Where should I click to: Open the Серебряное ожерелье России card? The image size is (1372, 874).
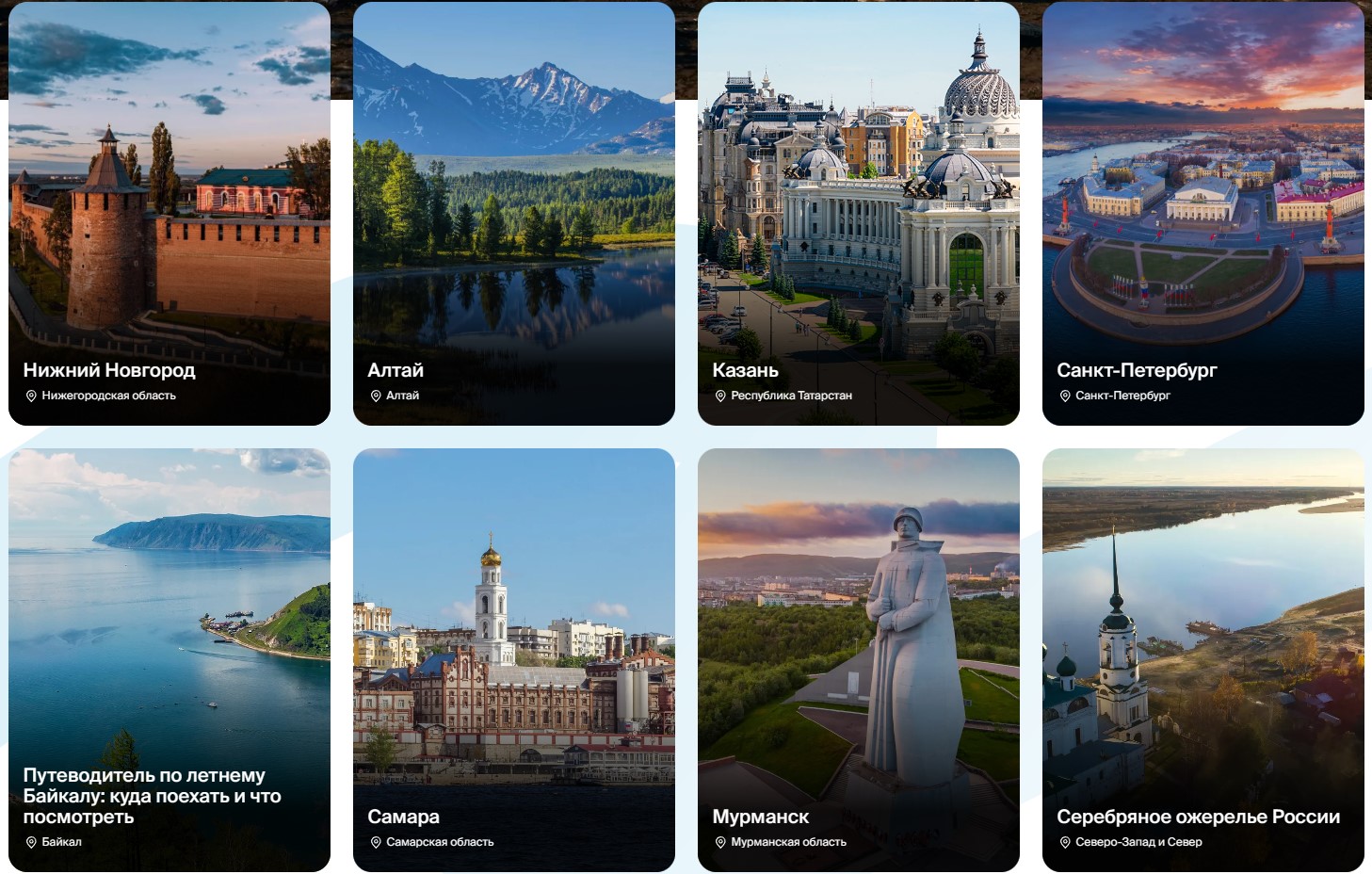click(1203, 659)
